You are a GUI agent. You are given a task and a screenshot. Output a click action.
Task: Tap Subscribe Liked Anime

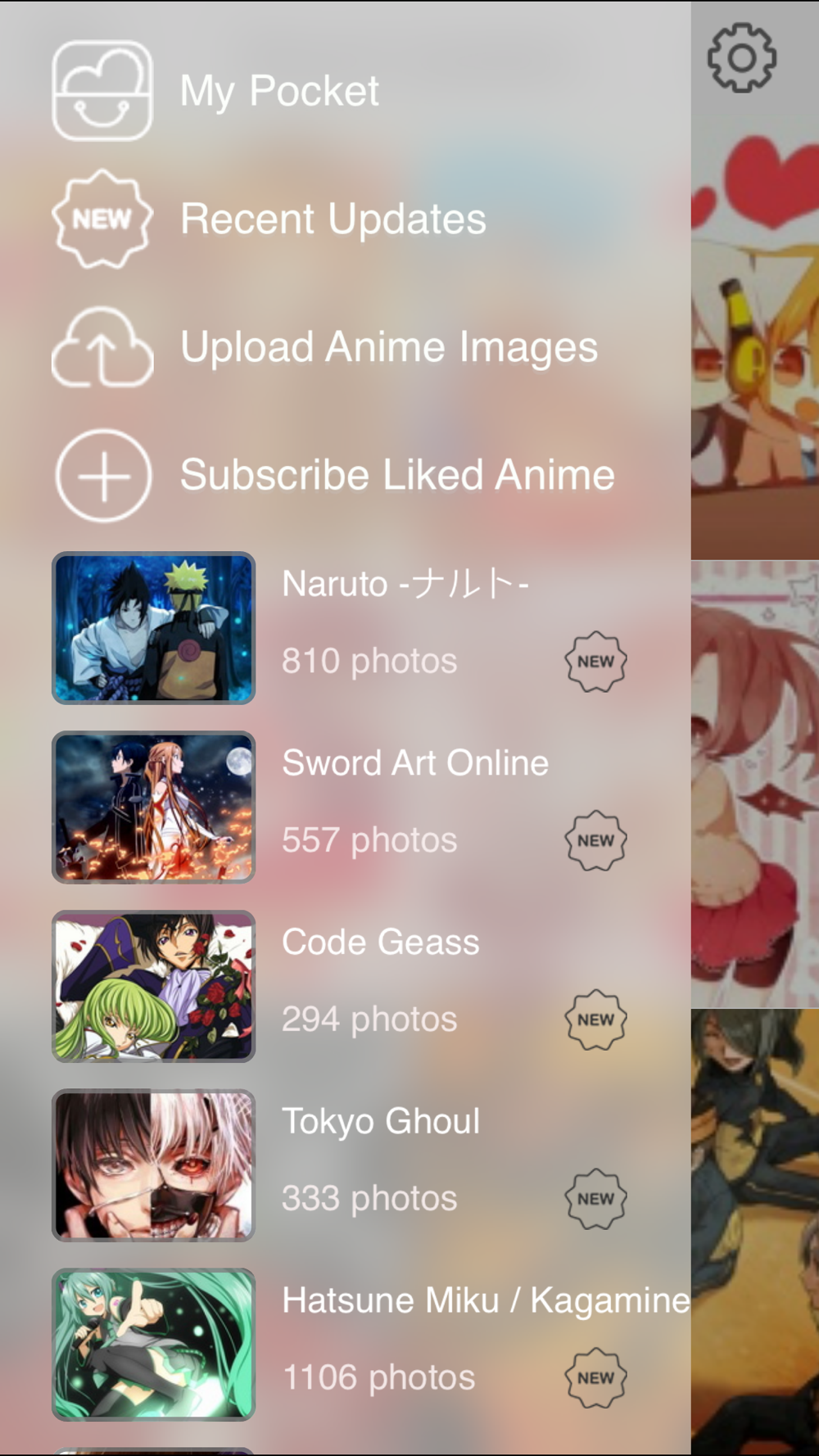point(396,475)
